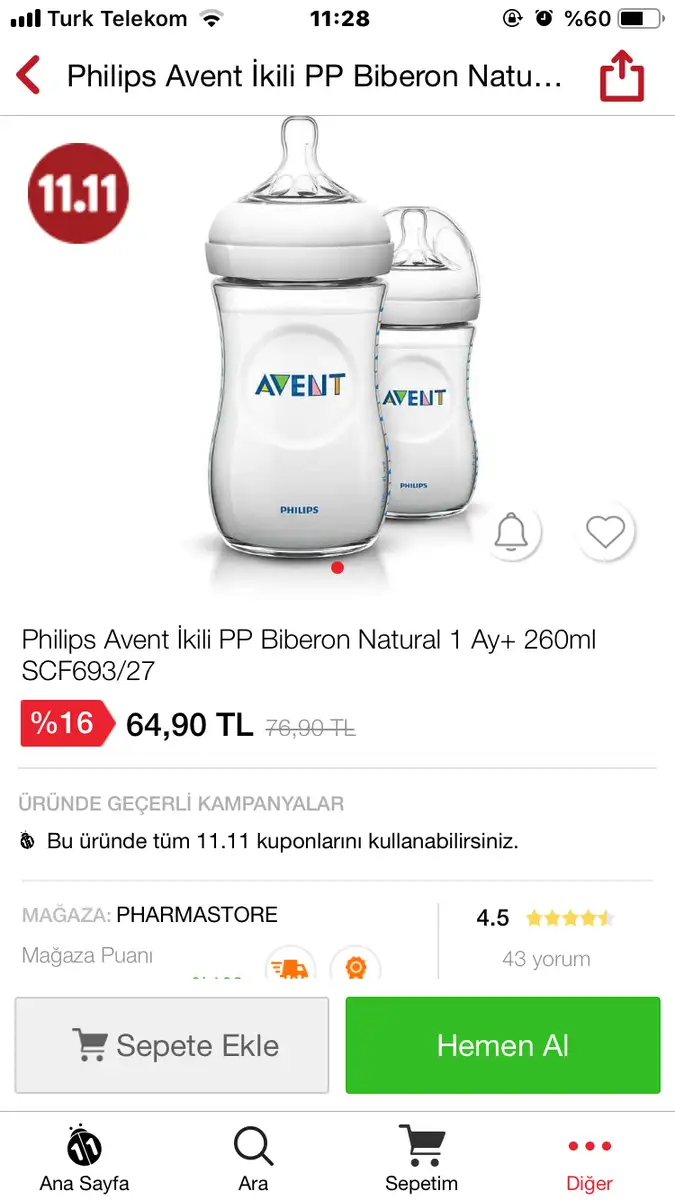Go back using the red arrow

[29, 76]
